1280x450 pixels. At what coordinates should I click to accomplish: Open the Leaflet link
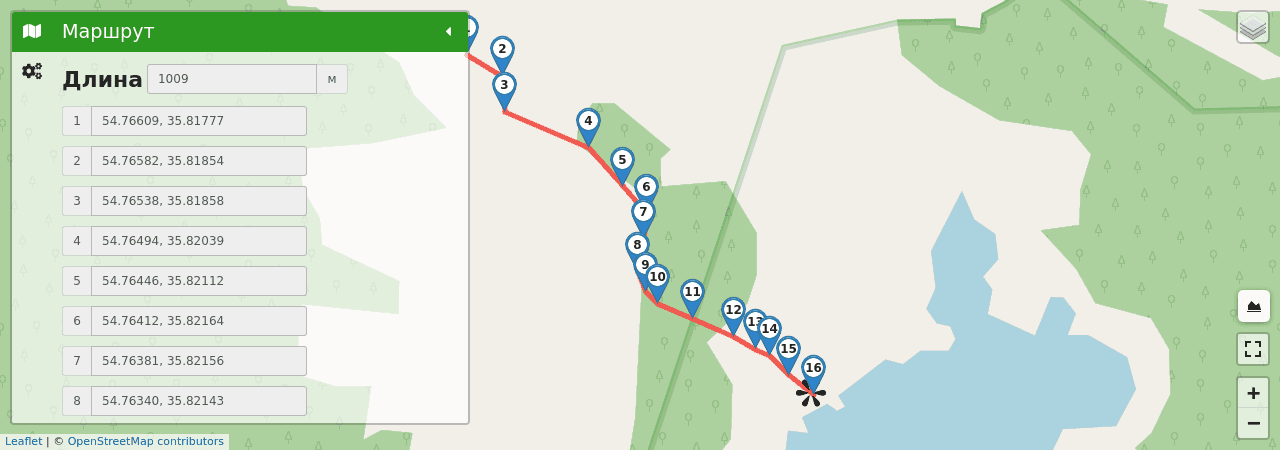pos(23,442)
